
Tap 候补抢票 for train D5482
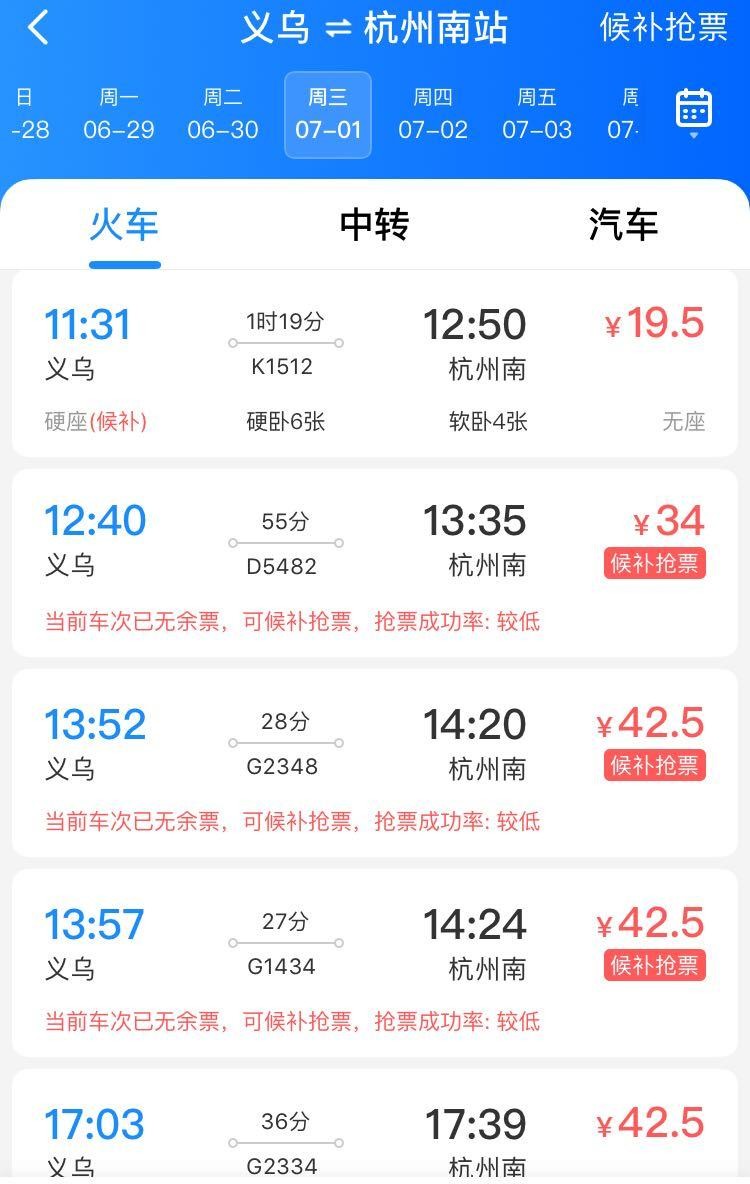point(655,563)
